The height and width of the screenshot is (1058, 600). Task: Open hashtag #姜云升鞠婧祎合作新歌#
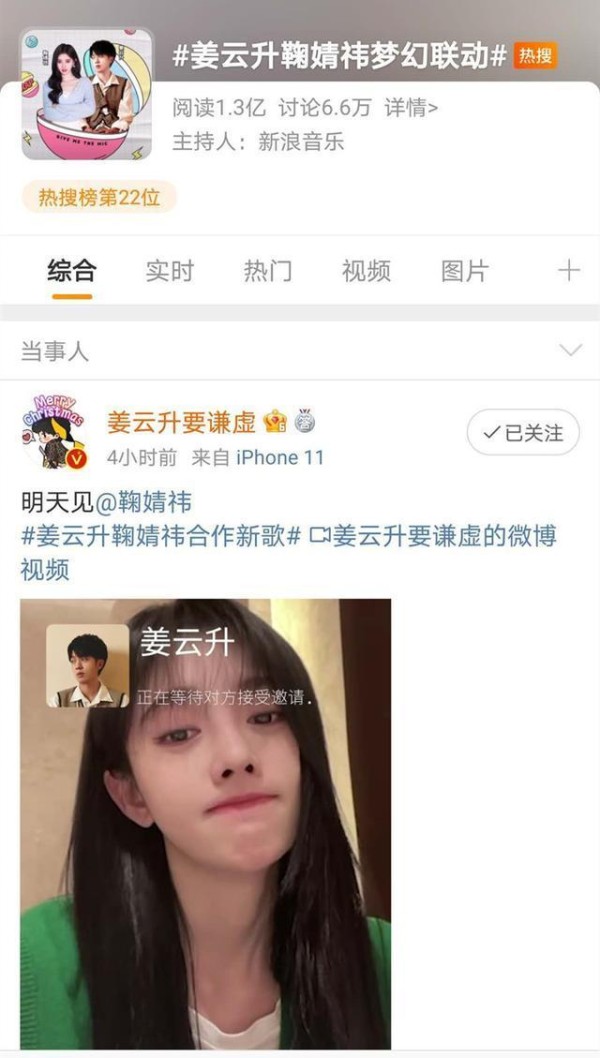pyautogui.click(x=161, y=536)
